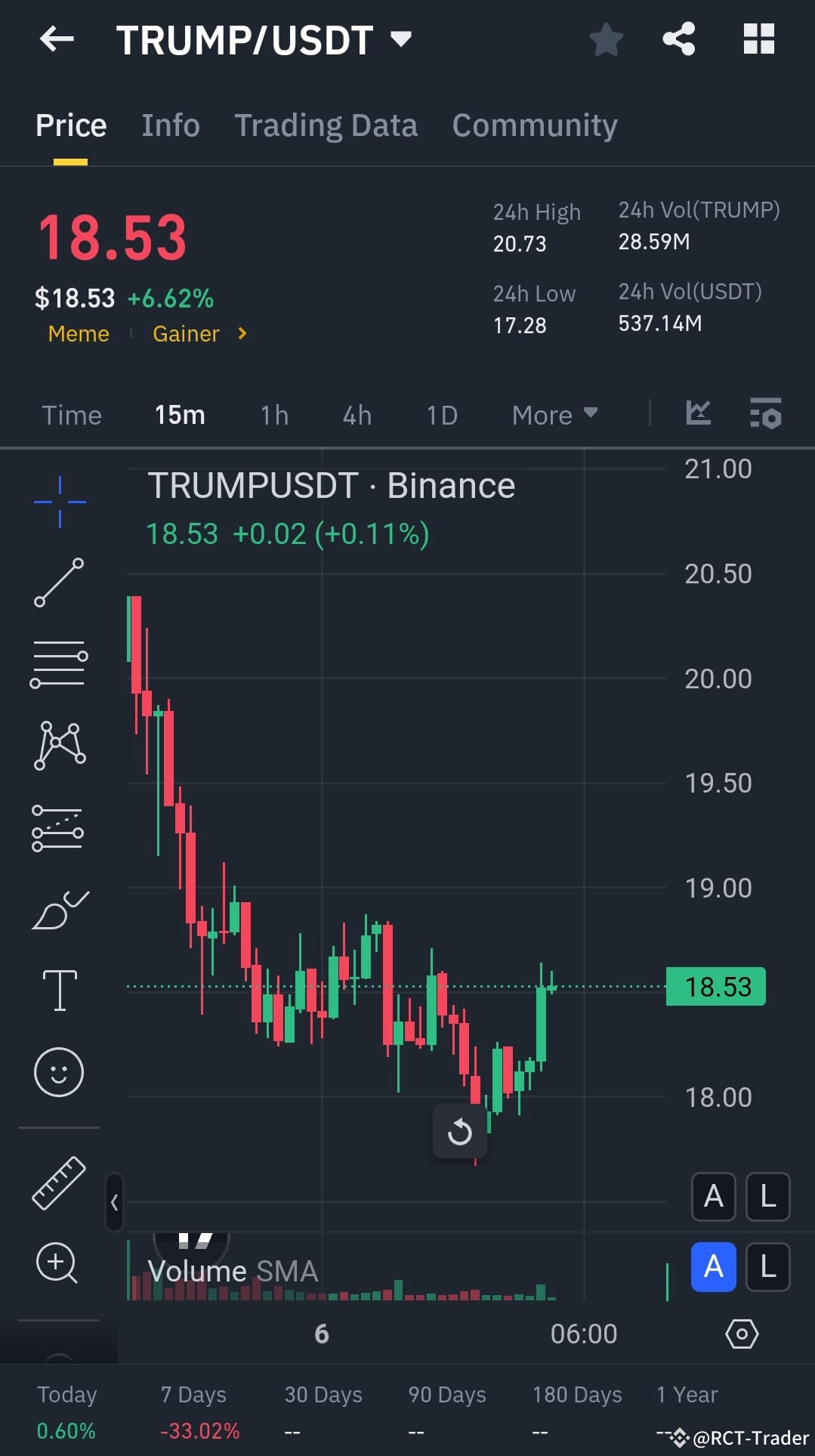
Task: Open the emoji sticker tool
Action: pyautogui.click(x=59, y=1071)
